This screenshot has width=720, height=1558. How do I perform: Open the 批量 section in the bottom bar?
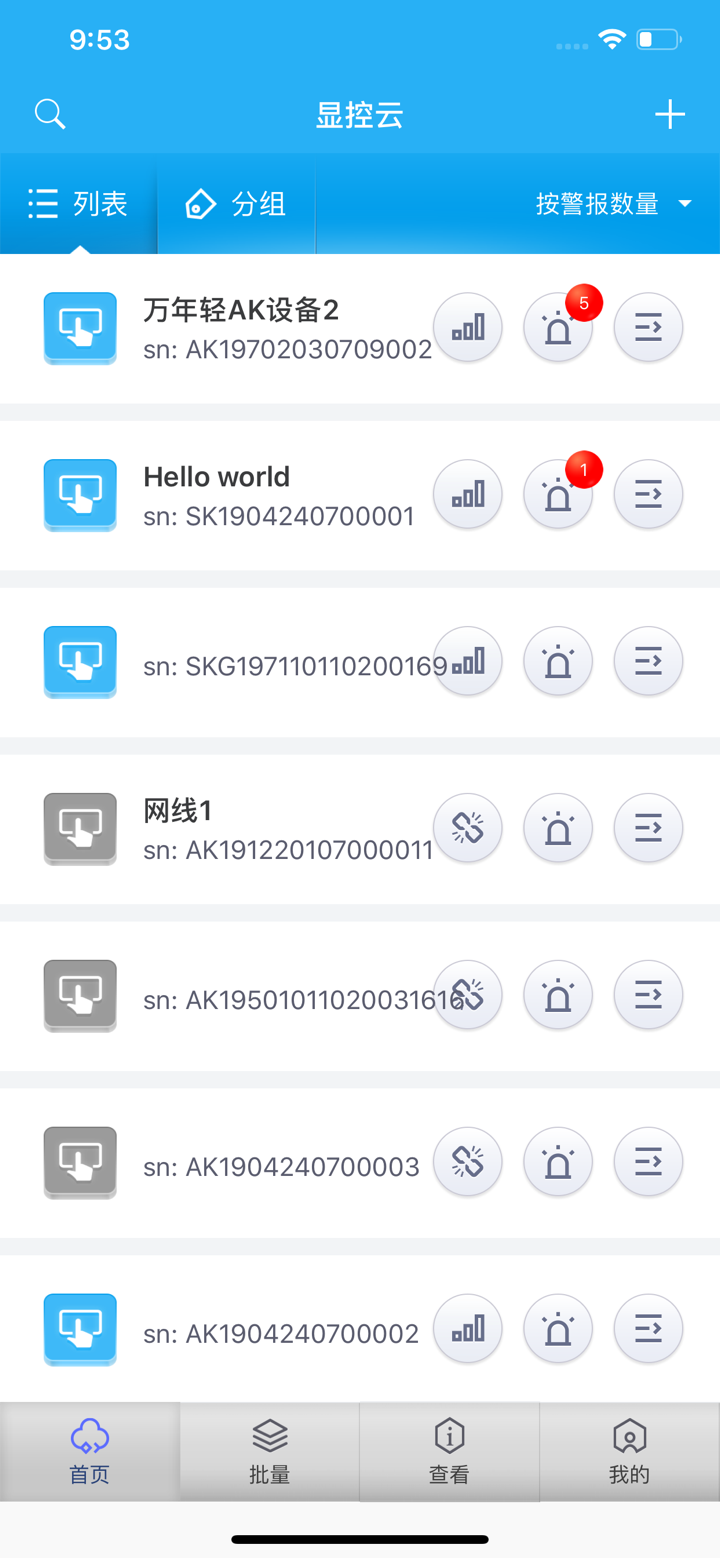point(269,1450)
